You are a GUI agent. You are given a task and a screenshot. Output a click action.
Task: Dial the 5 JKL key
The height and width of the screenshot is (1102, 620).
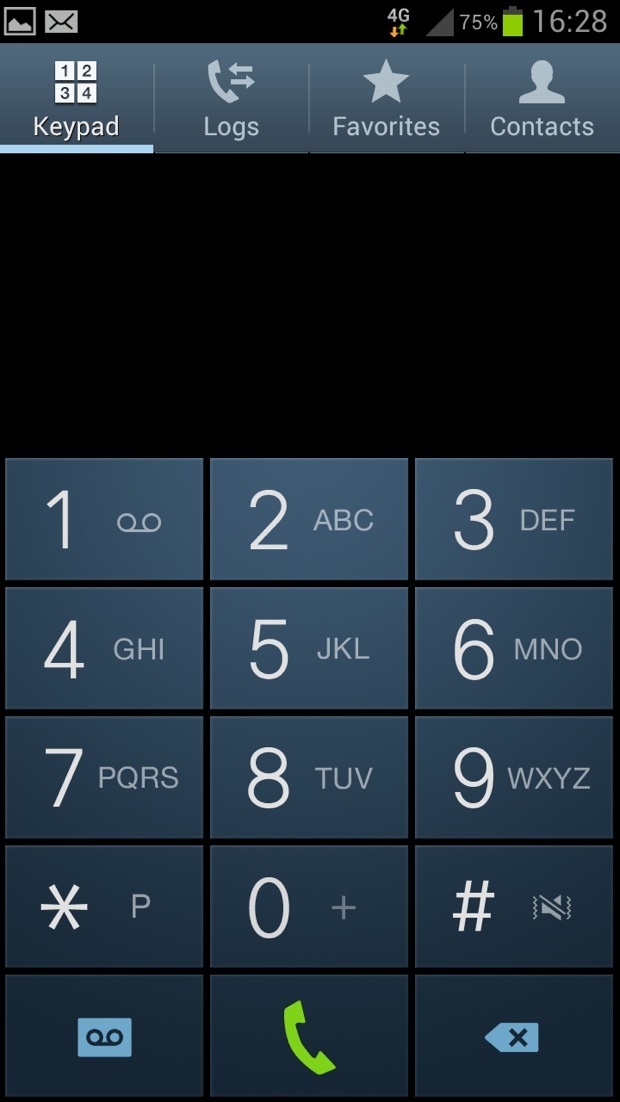click(x=309, y=648)
